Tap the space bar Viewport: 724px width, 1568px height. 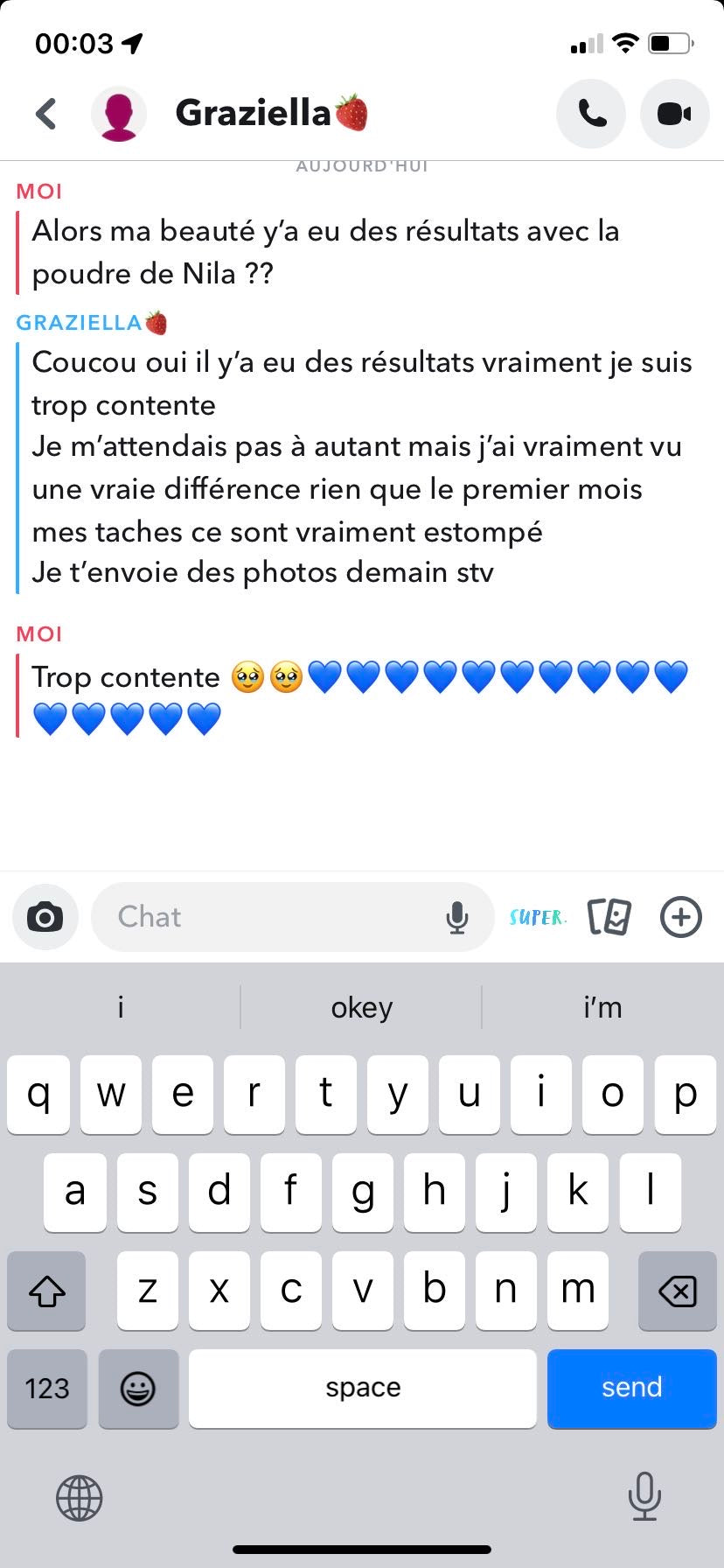(x=362, y=1389)
